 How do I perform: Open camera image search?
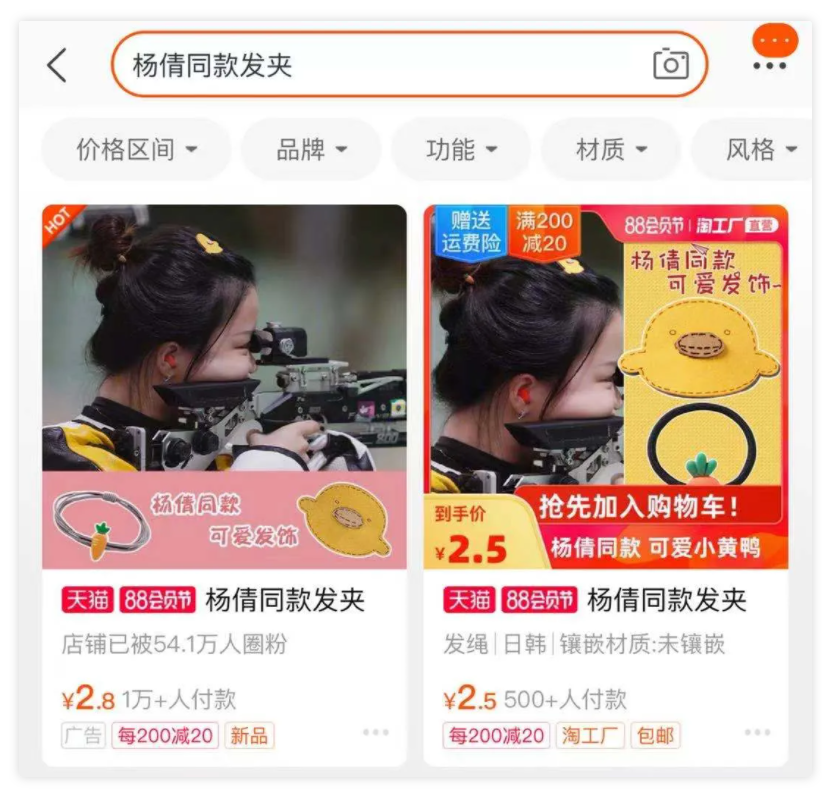(x=671, y=65)
